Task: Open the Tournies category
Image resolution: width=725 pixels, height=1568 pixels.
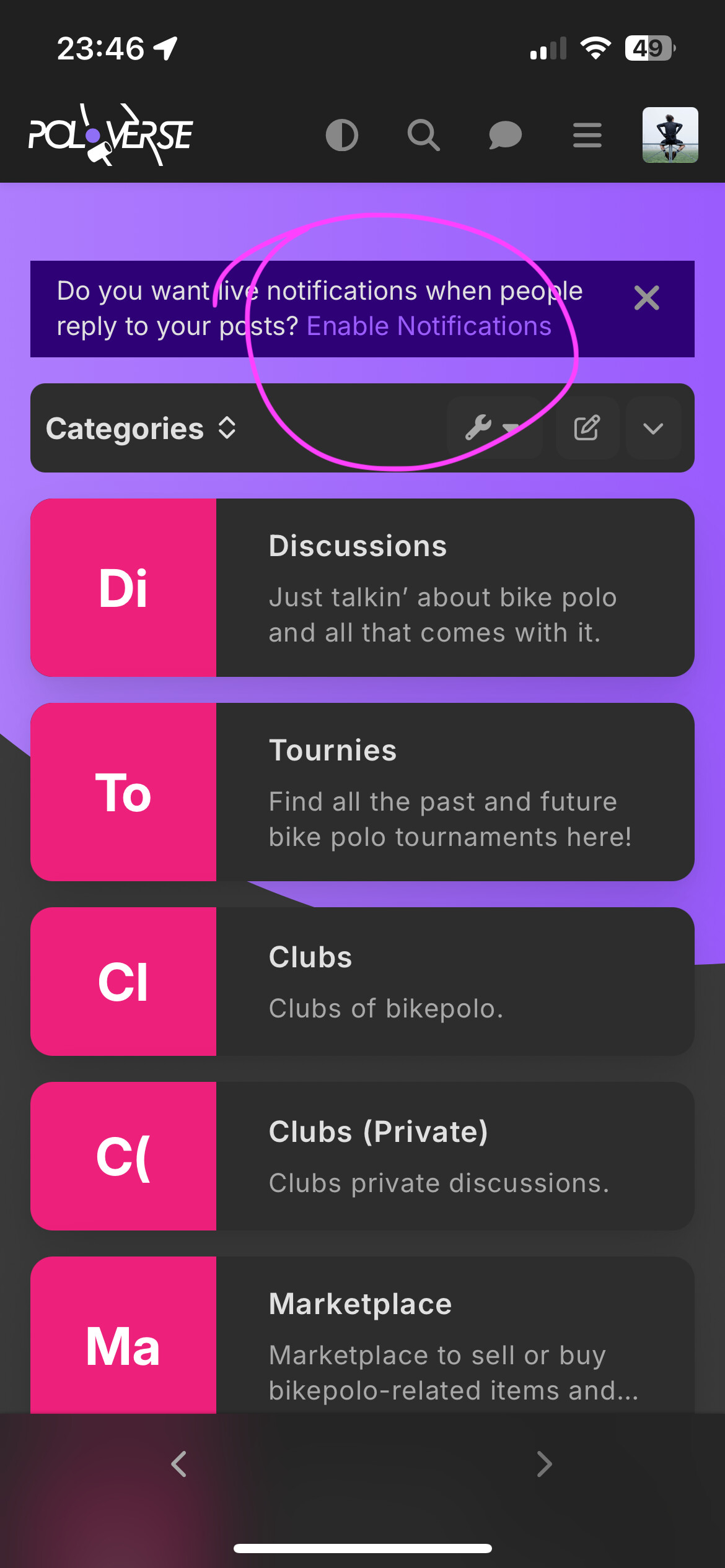Action: (362, 792)
